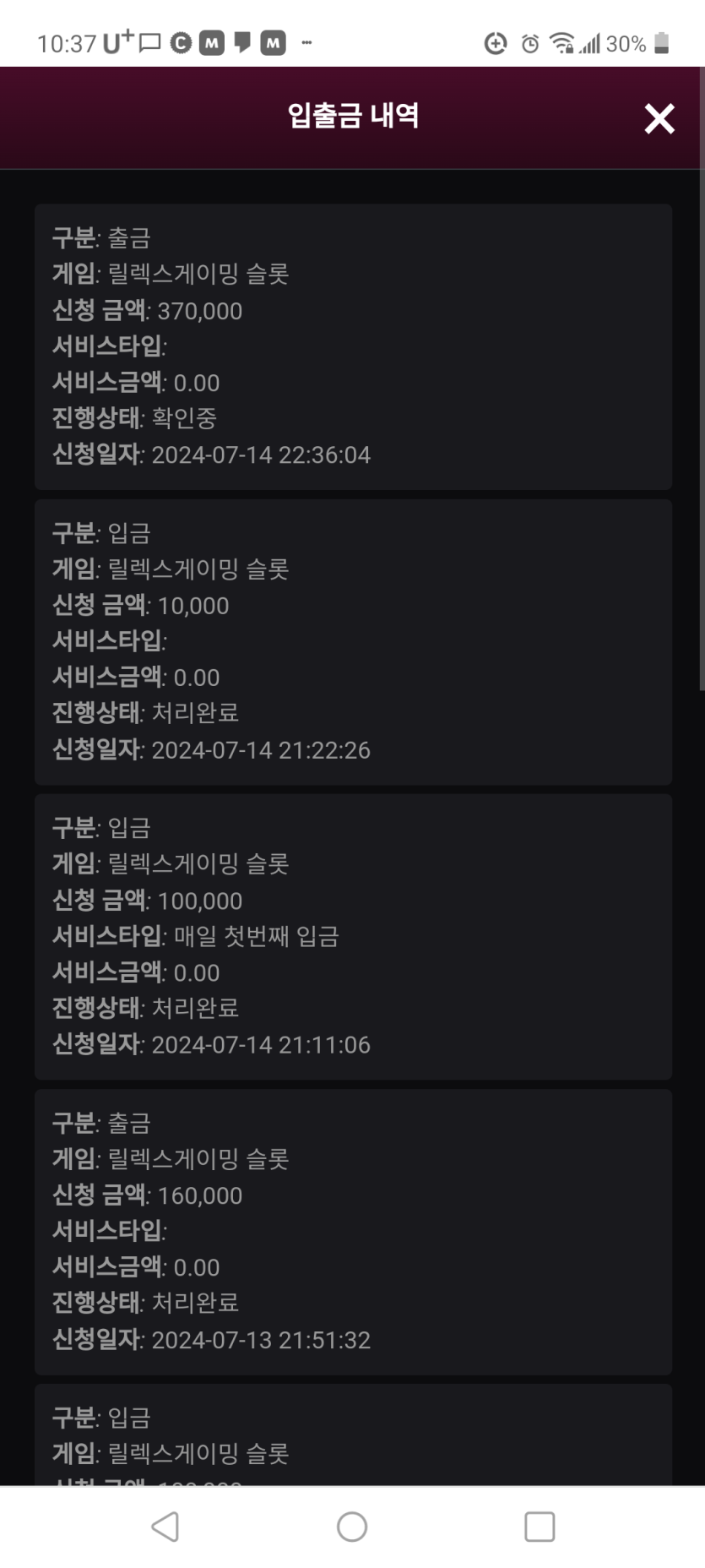Go back using the system back button

[x=165, y=1527]
